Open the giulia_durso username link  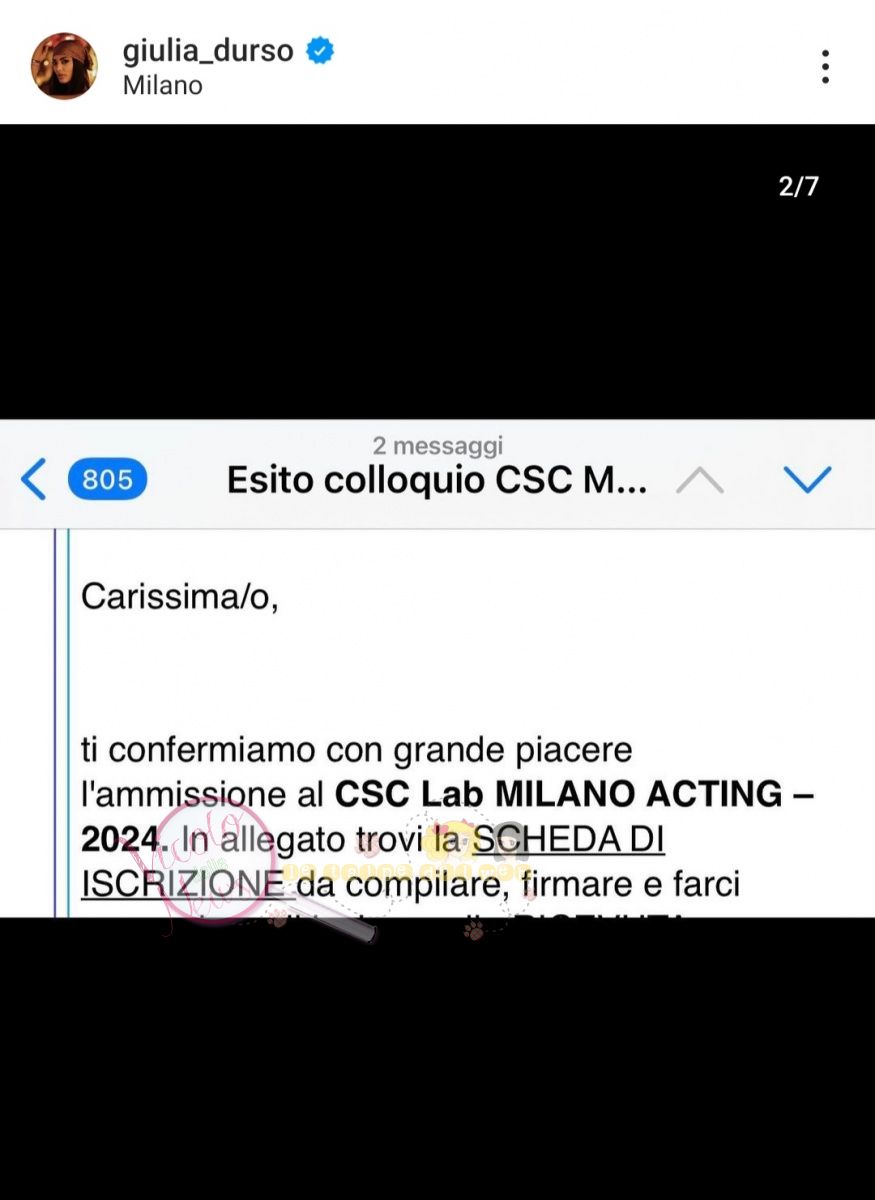coord(208,50)
